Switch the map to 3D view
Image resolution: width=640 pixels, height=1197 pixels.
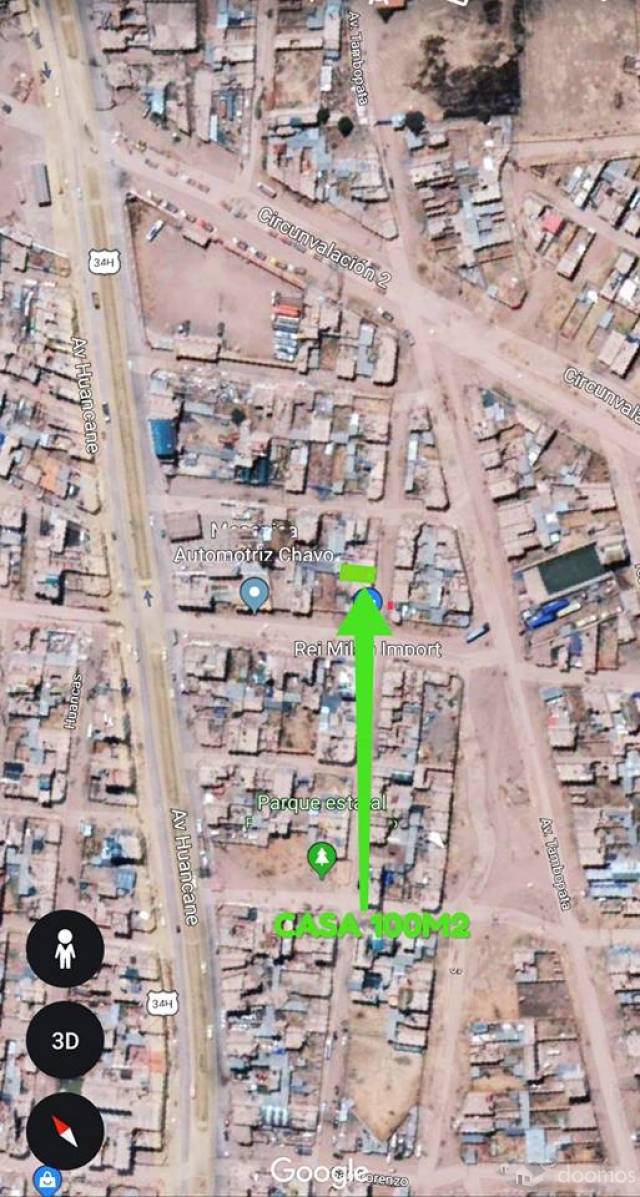click(x=65, y=1040)
